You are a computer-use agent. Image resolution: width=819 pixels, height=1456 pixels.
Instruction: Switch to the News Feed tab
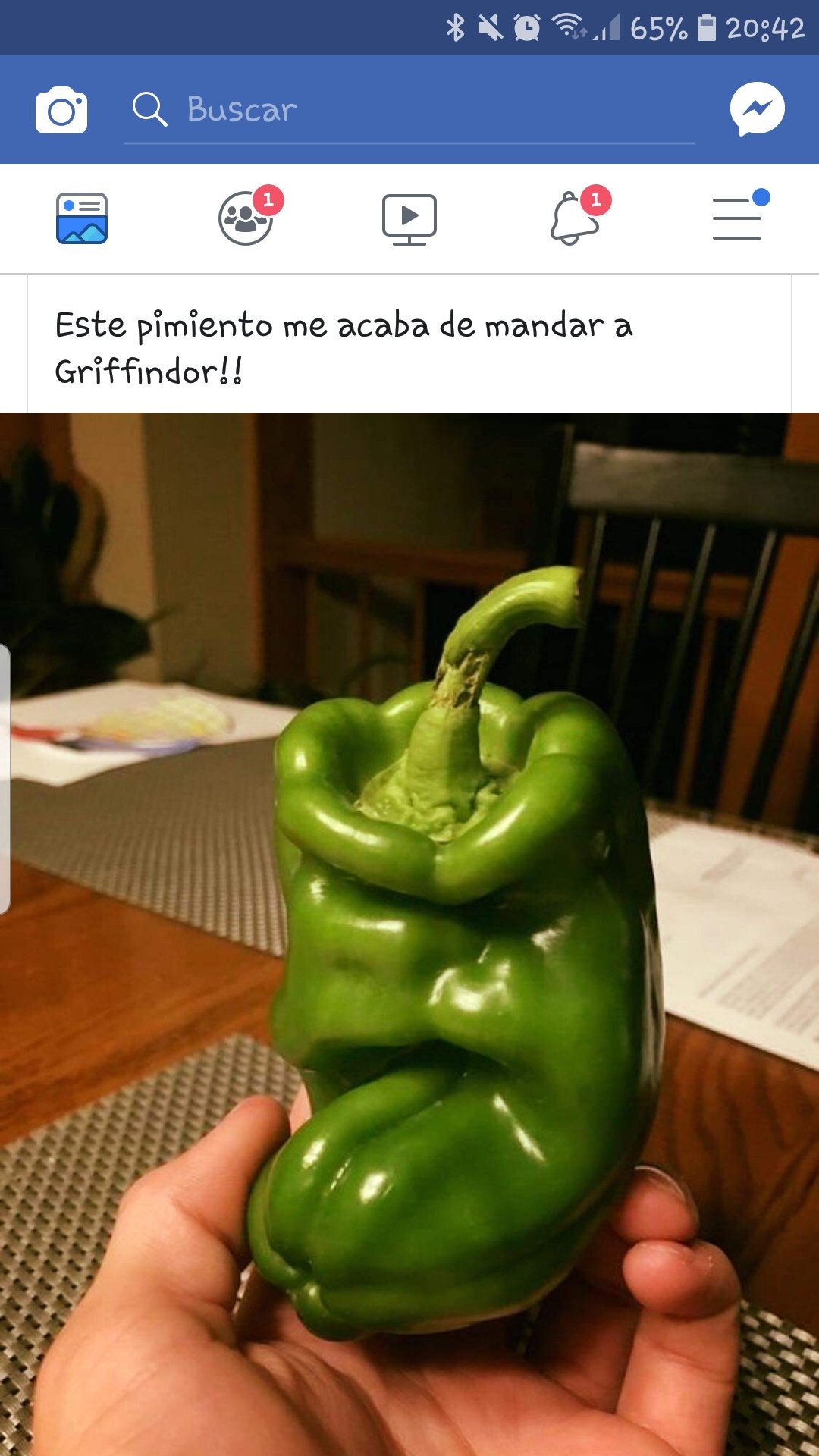pos(82,218)
